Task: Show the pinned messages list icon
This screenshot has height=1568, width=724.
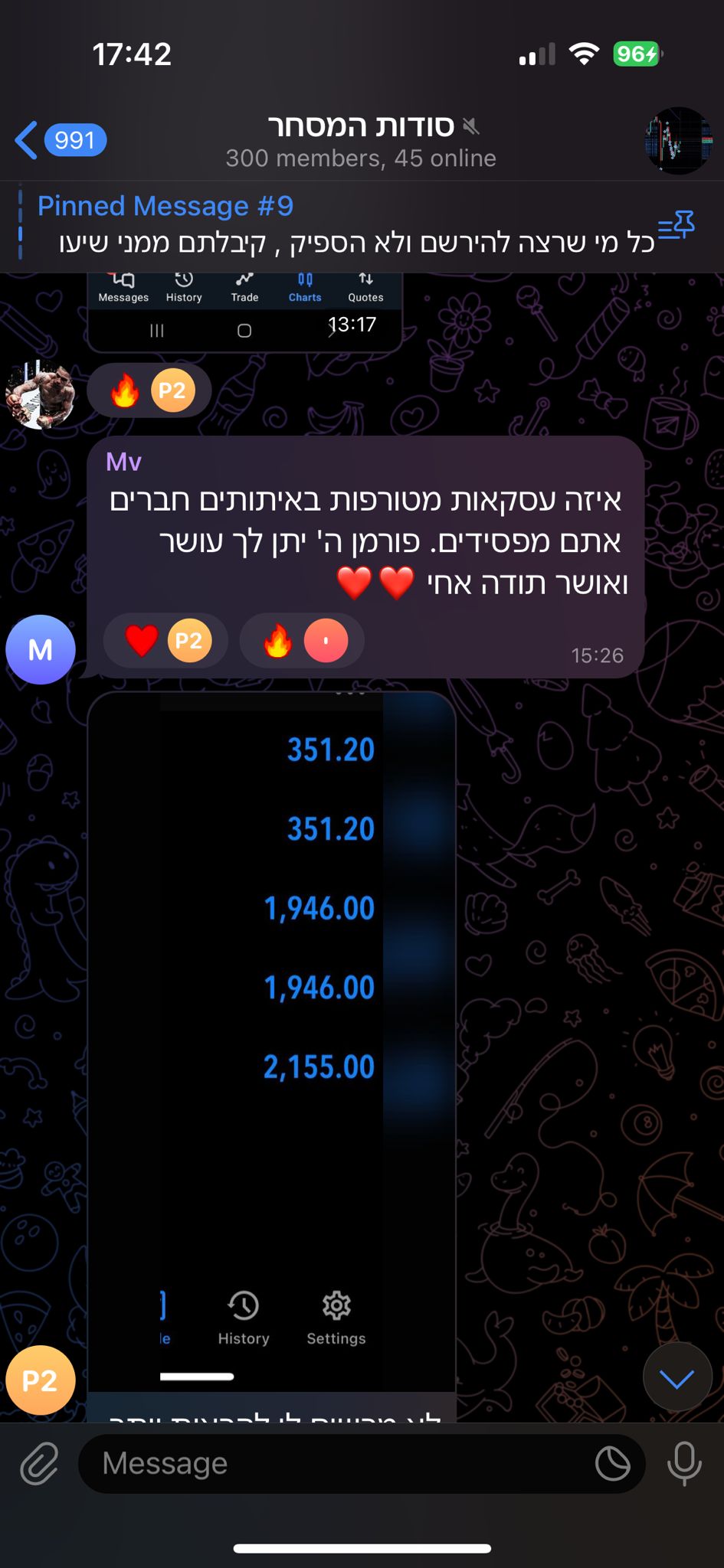Action: 676,227
